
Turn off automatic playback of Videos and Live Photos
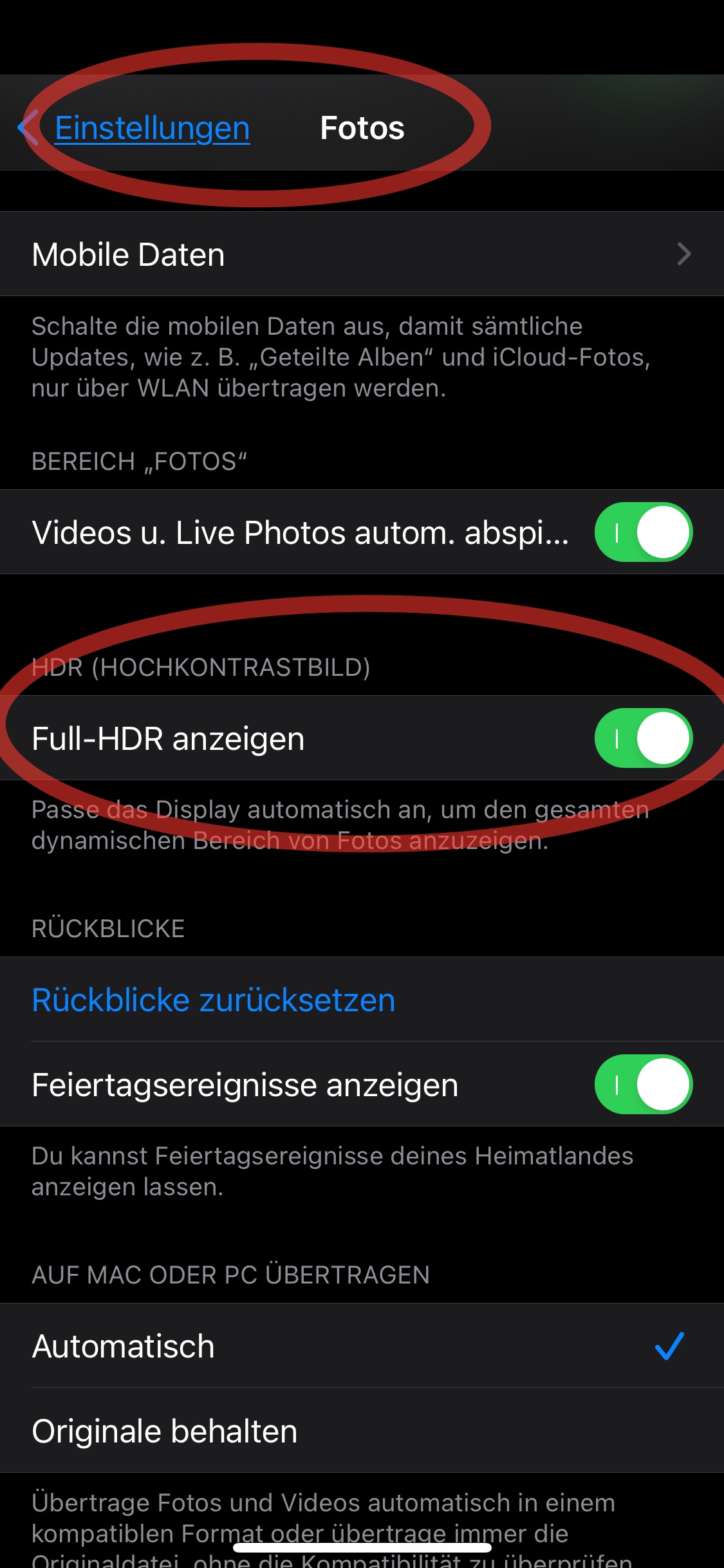(643, 532)
